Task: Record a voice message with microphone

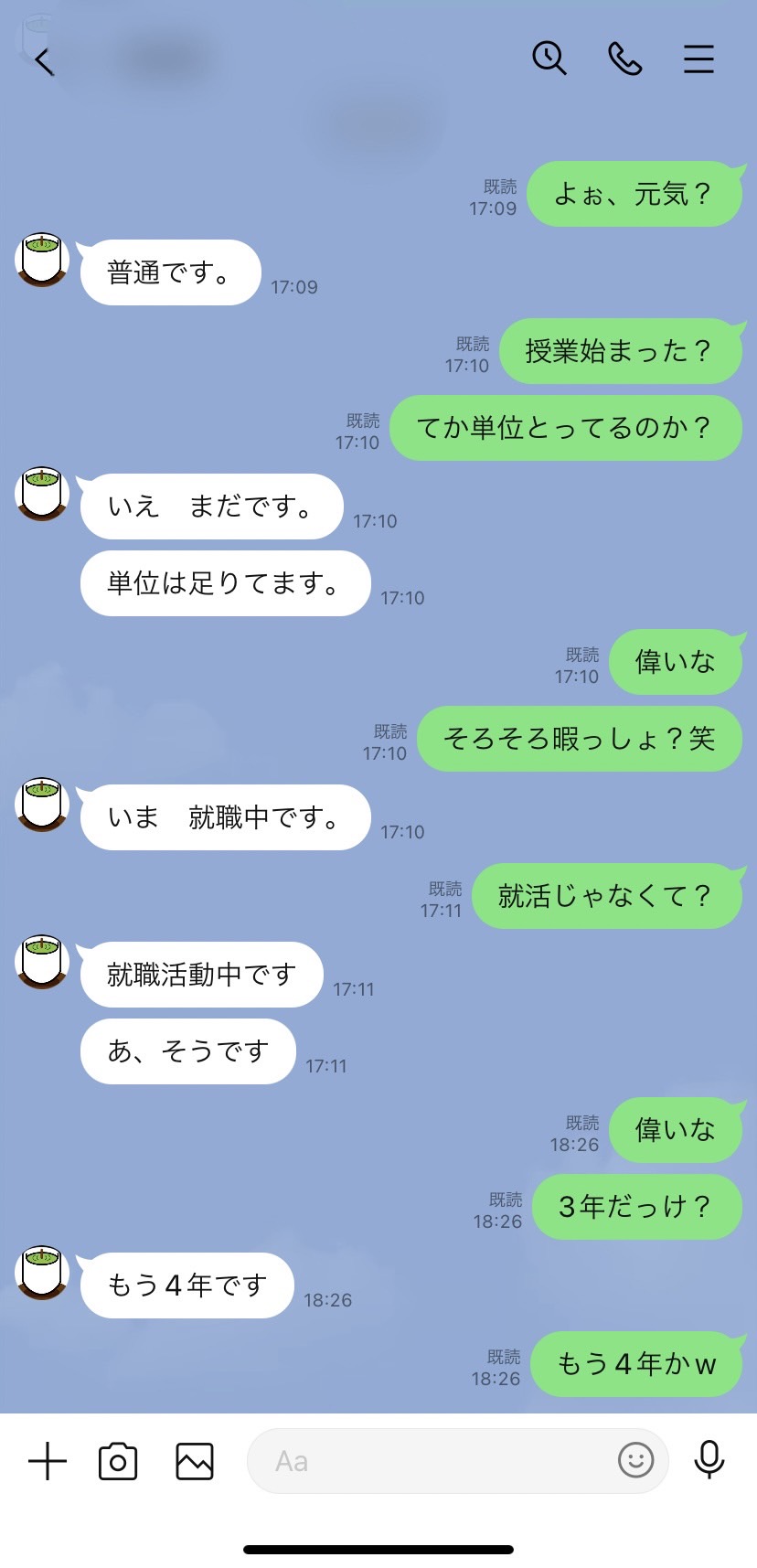Action: [709, 1460]
